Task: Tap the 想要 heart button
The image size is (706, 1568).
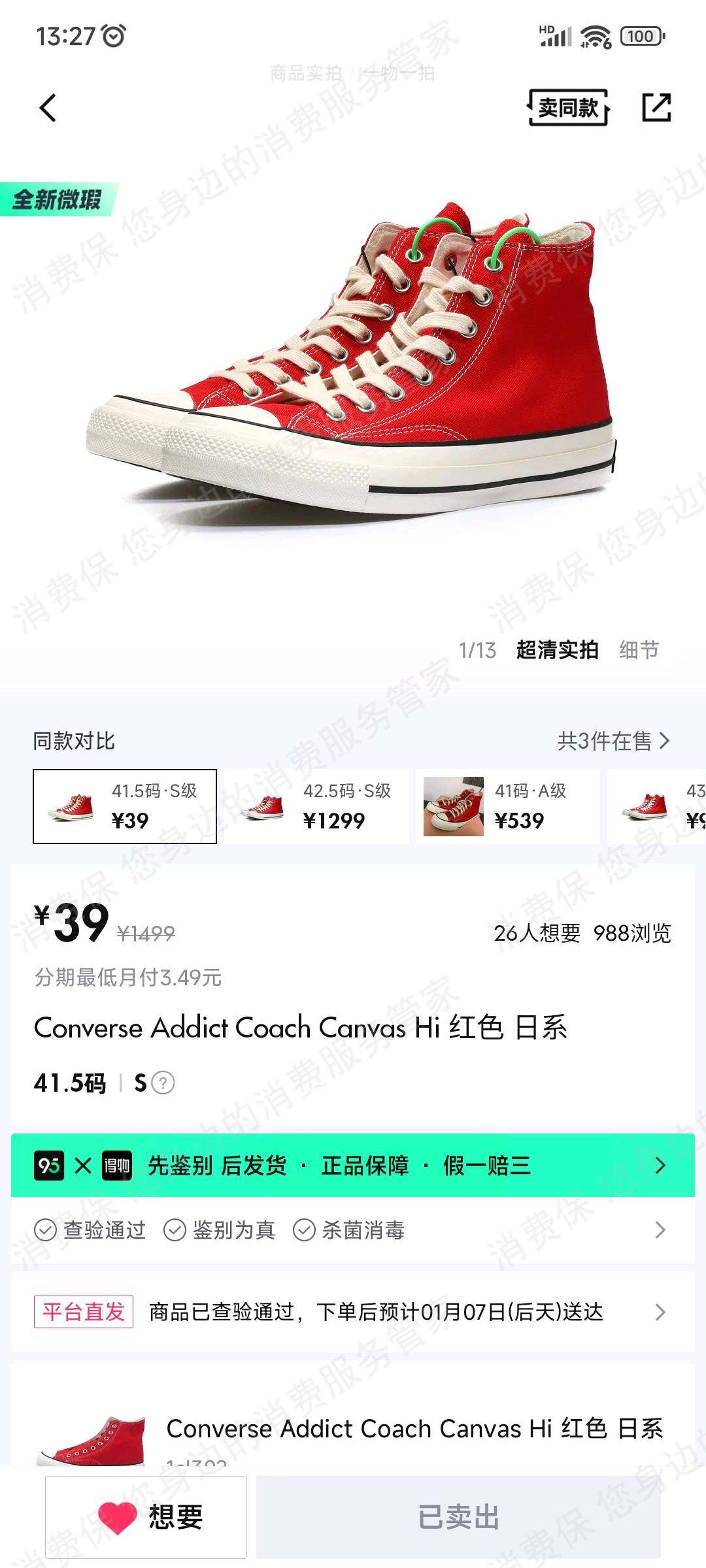Action: click(146, 1516)
